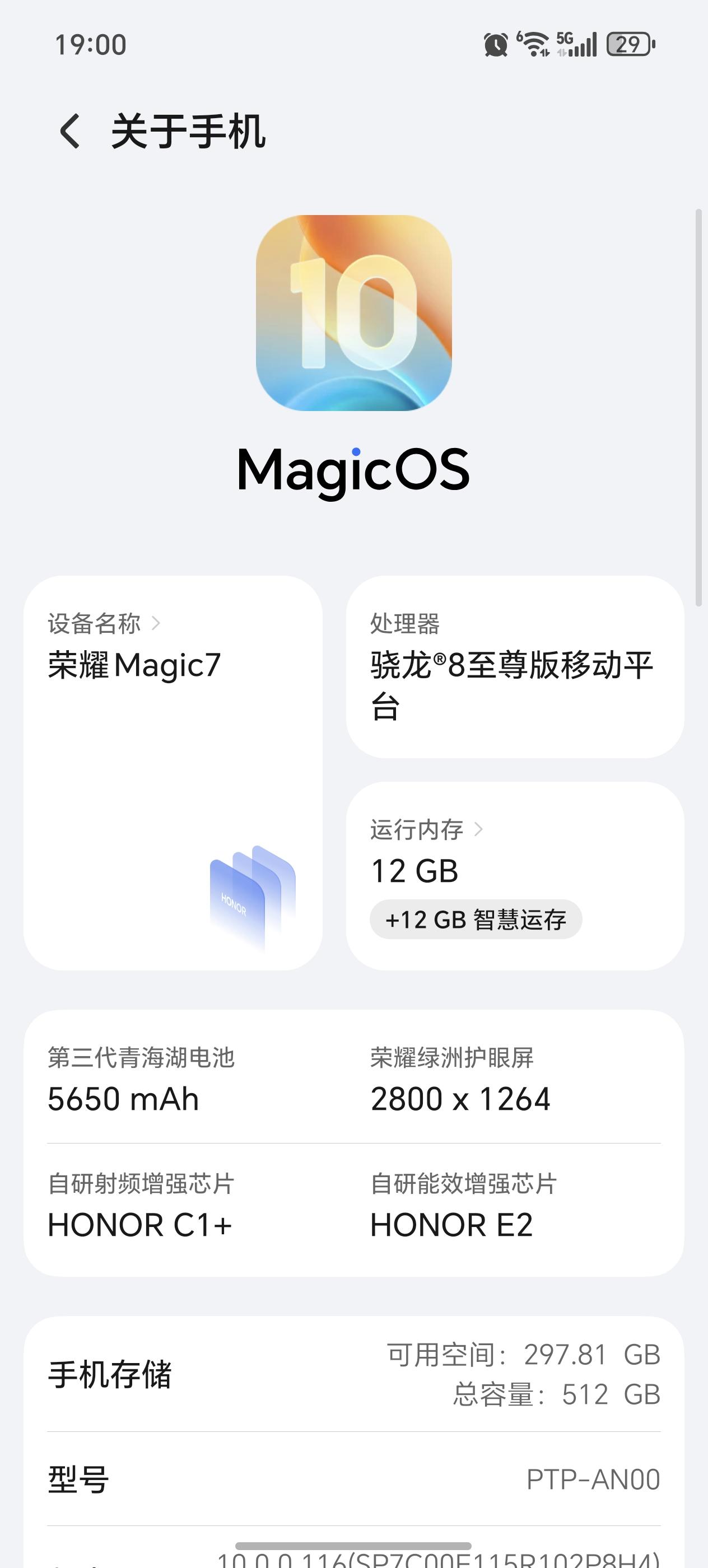Viewport: 708px width, 1568px height.
Task: Tap the HONOR C1+ chip label
Action: (x=140, y=1224)
